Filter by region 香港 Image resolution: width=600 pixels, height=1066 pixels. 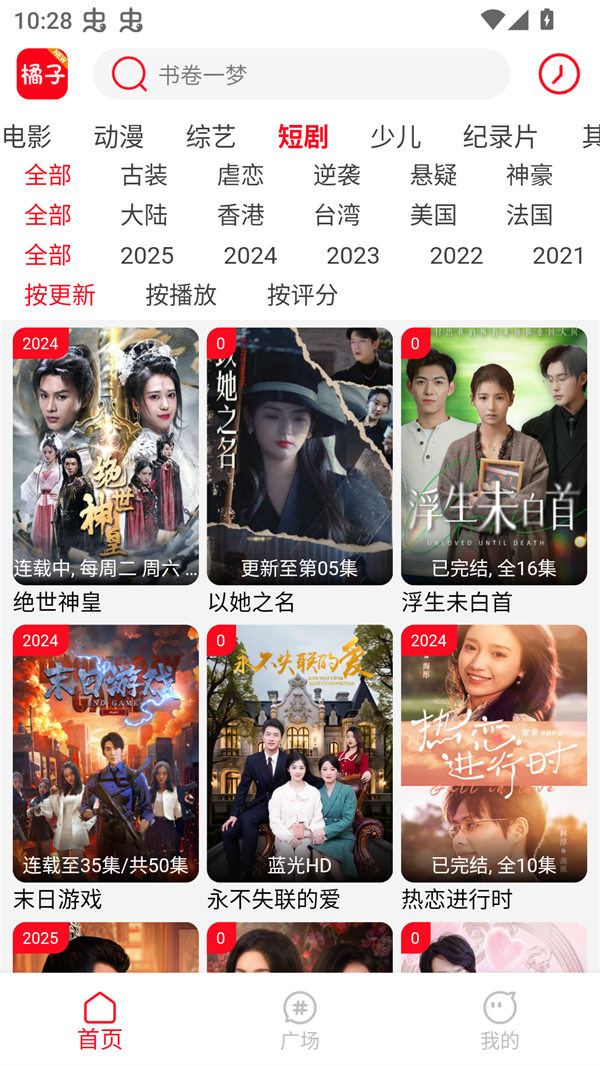[x=241, y=215]
